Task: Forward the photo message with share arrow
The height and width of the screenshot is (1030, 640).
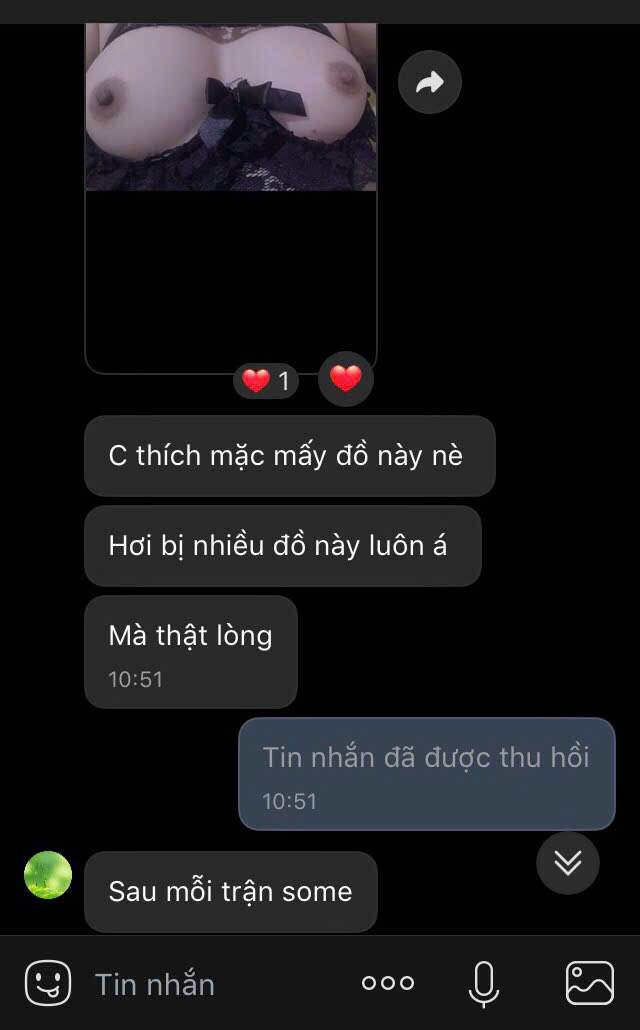Action: 430,82
